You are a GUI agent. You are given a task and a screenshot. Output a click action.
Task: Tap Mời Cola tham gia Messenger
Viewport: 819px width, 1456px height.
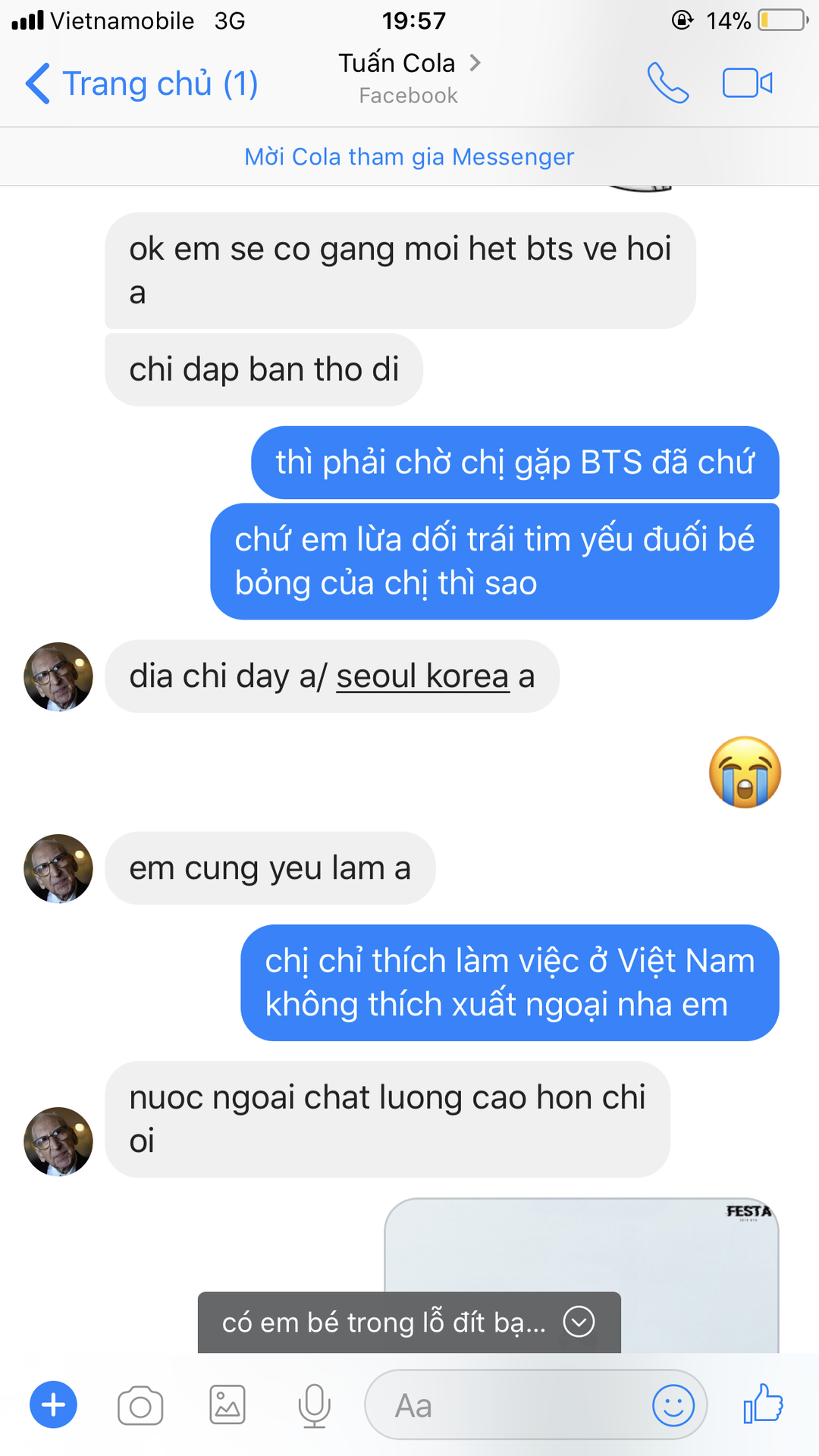tap(409, 157)
